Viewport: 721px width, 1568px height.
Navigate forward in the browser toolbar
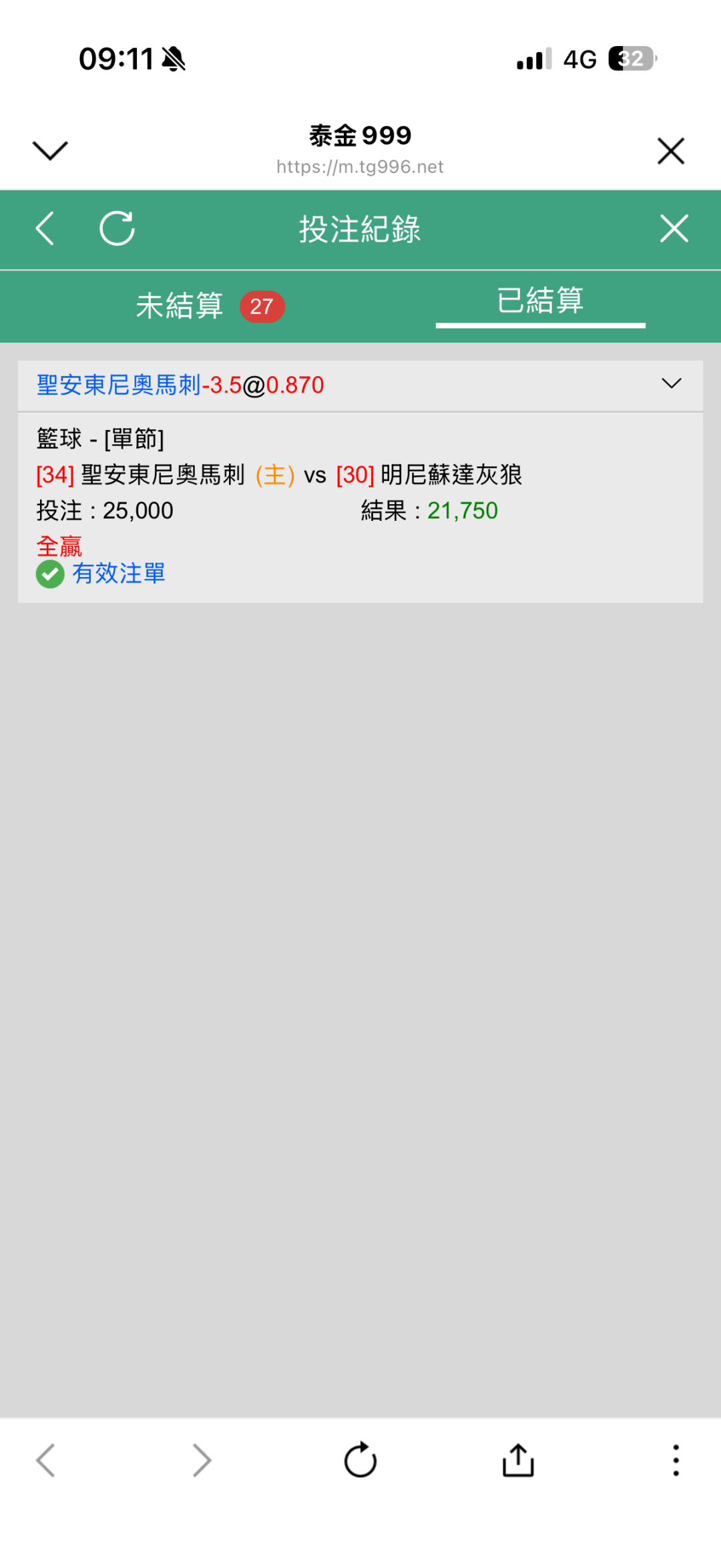coord(202,1460)
